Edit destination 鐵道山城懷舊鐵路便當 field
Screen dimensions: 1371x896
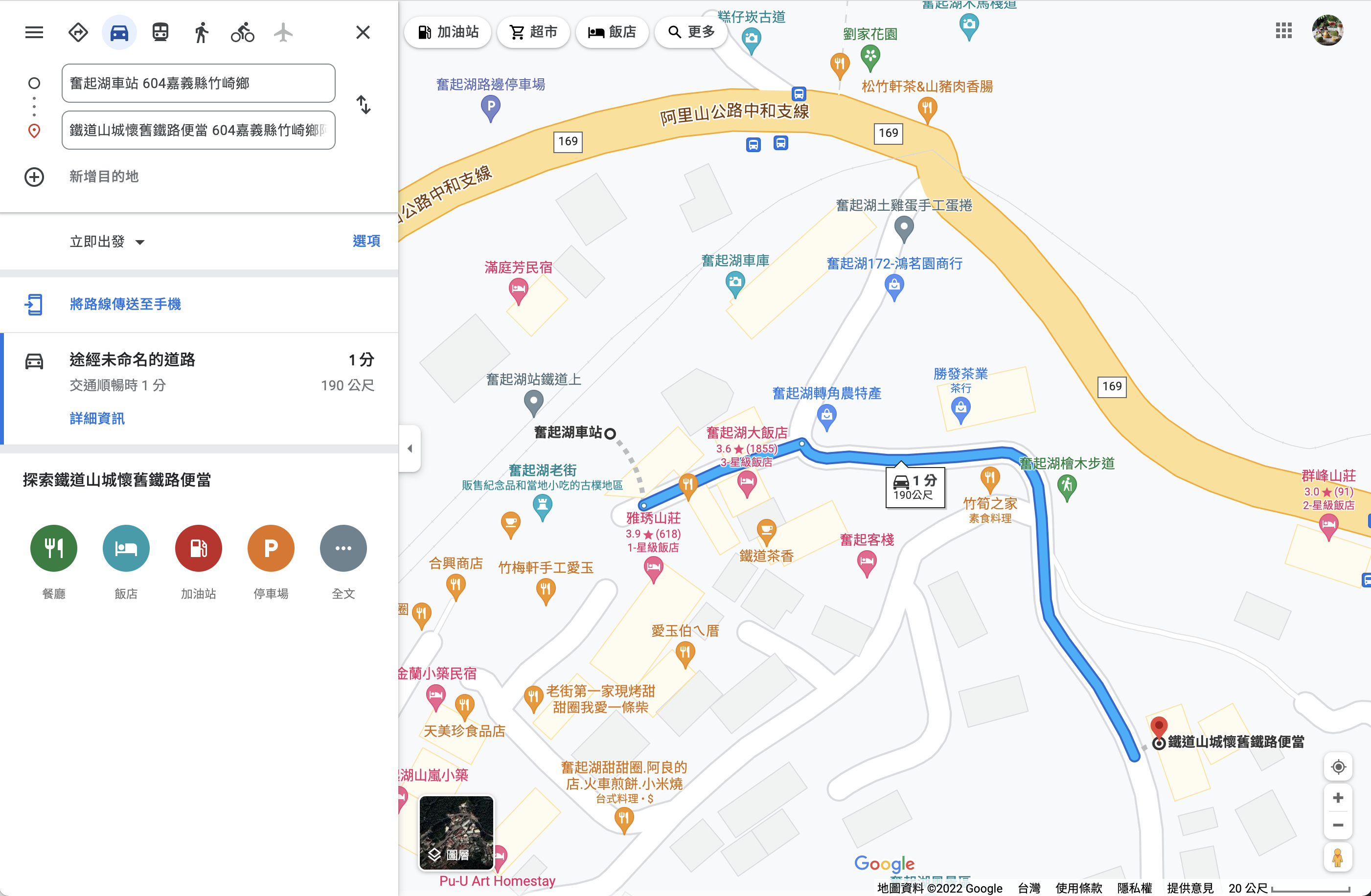pyautogui.click(x=198, y=130)
